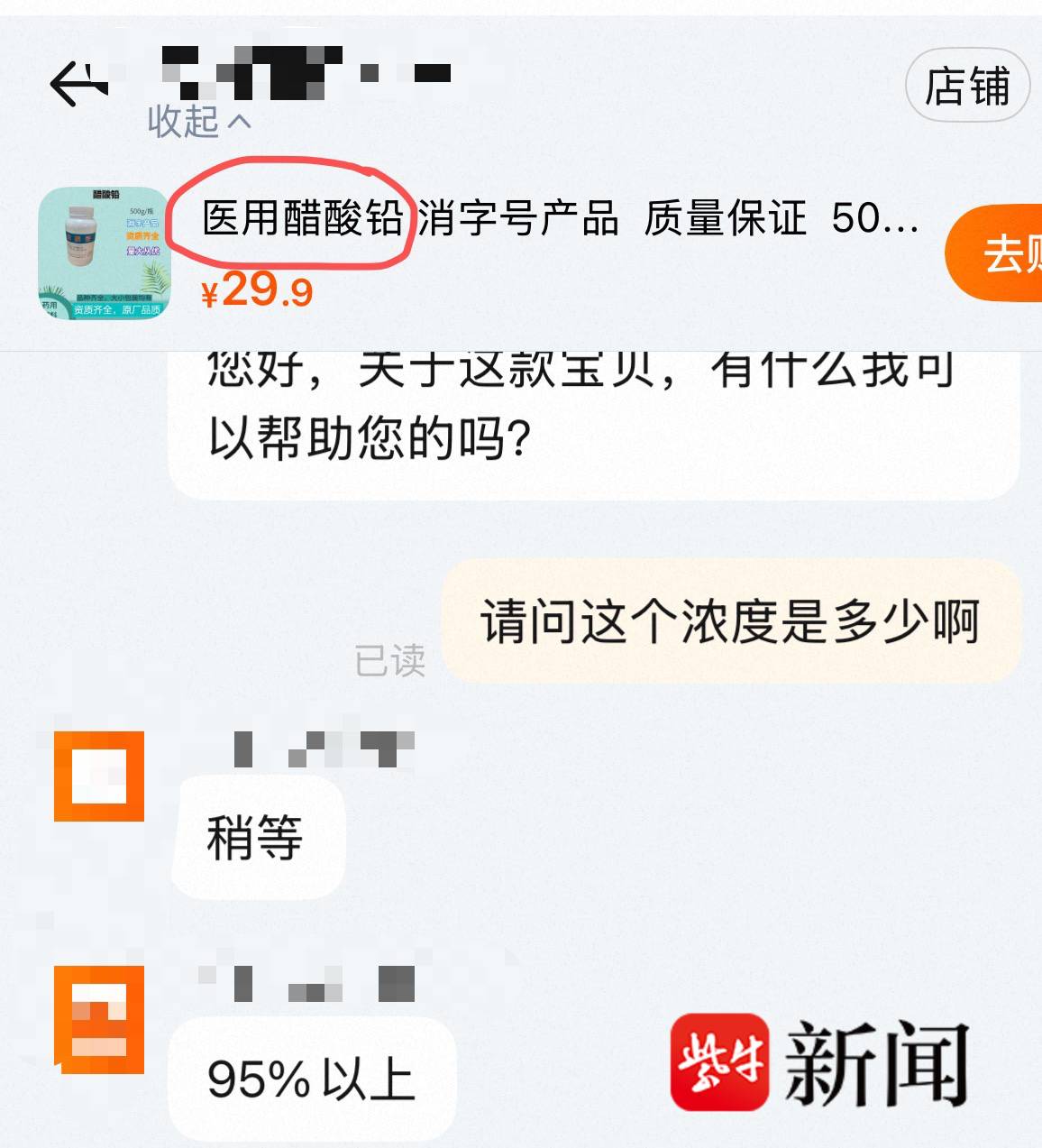Open the 店铺 shop page
Screen dimensions: 1042x1148
point(966,87)
